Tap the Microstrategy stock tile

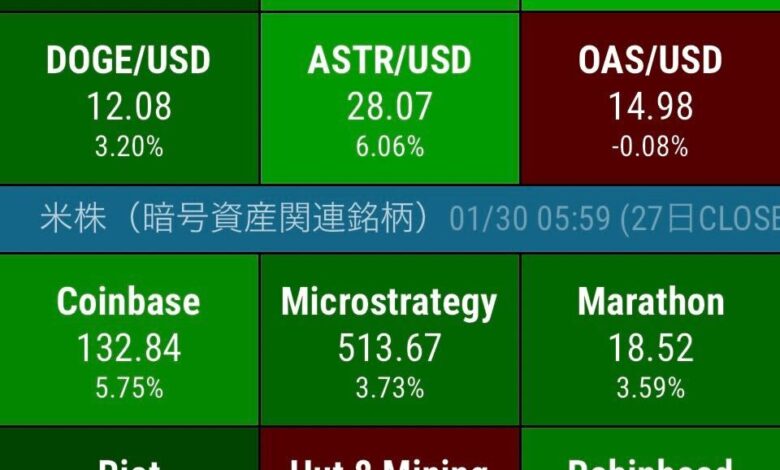coord(389,342)
